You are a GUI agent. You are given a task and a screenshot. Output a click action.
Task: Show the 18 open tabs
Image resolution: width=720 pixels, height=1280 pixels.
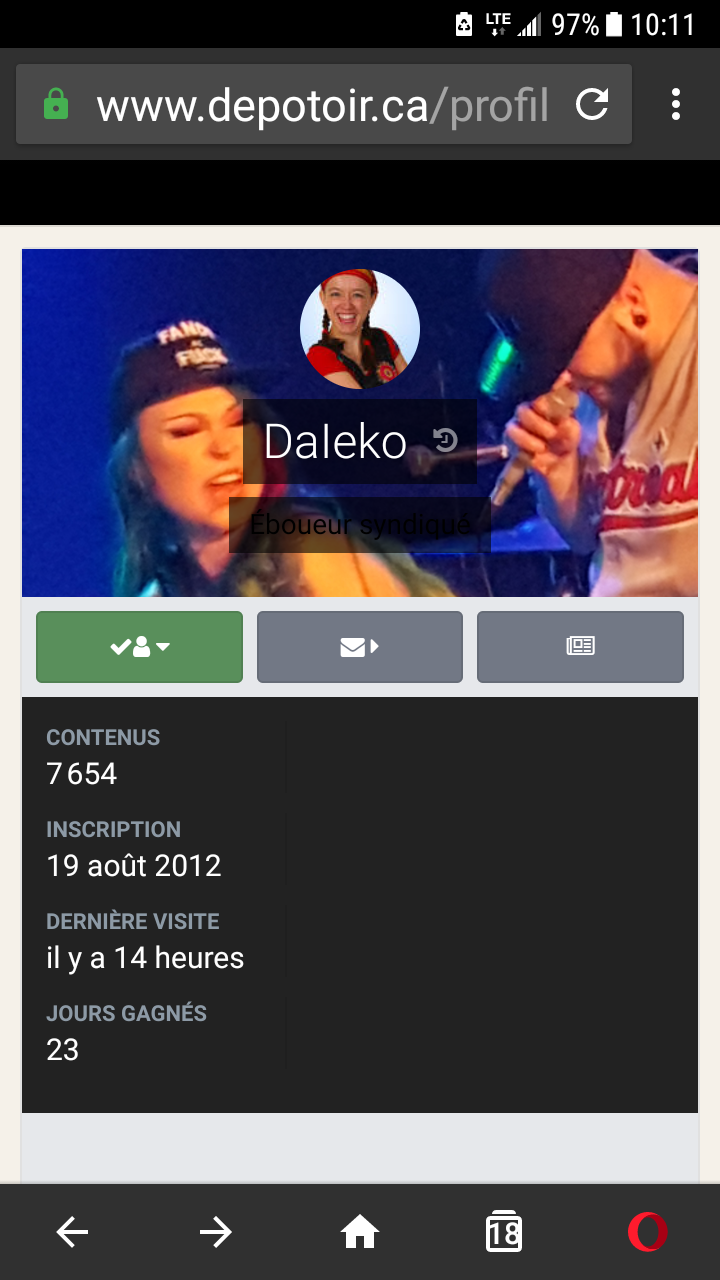[x=504, y=1232]
